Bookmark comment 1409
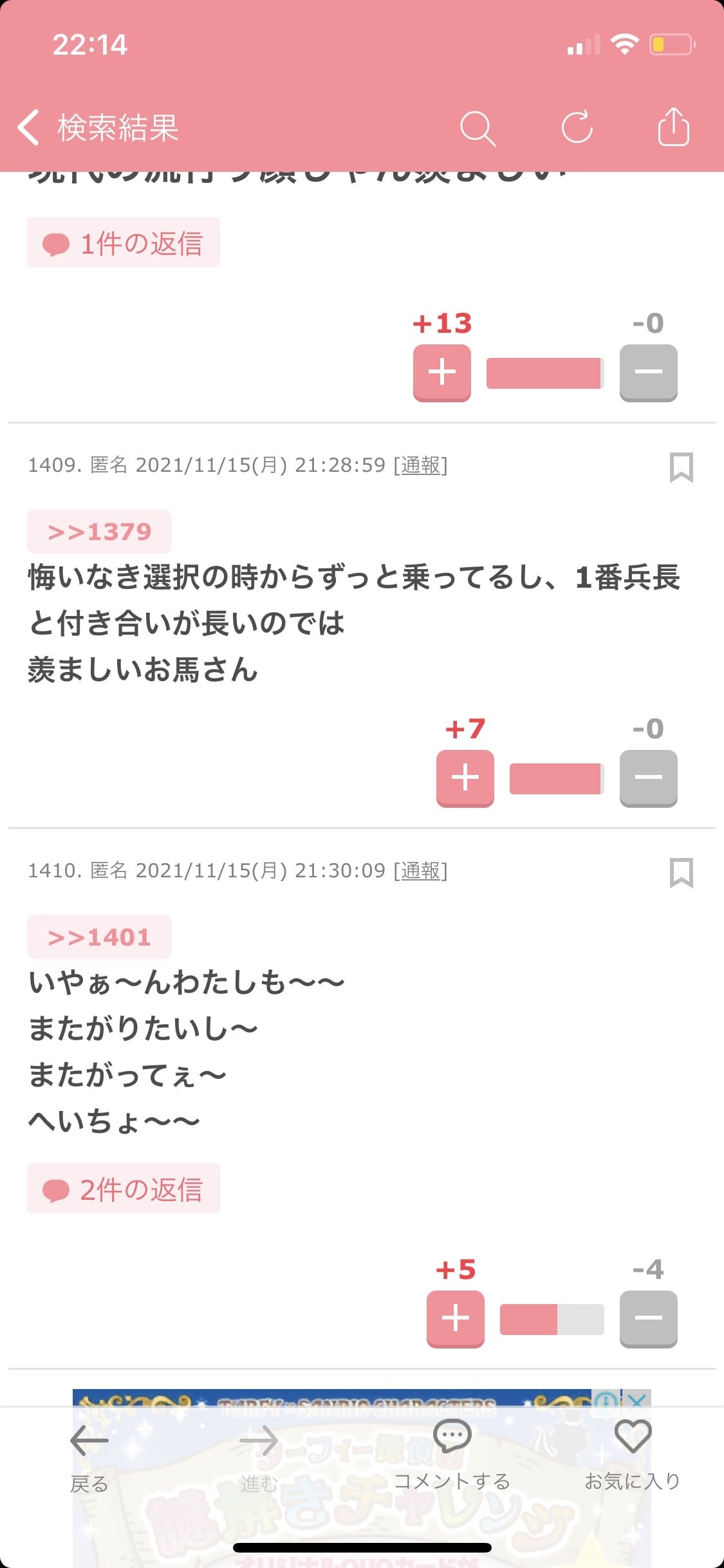 click(x=681, y=467)
